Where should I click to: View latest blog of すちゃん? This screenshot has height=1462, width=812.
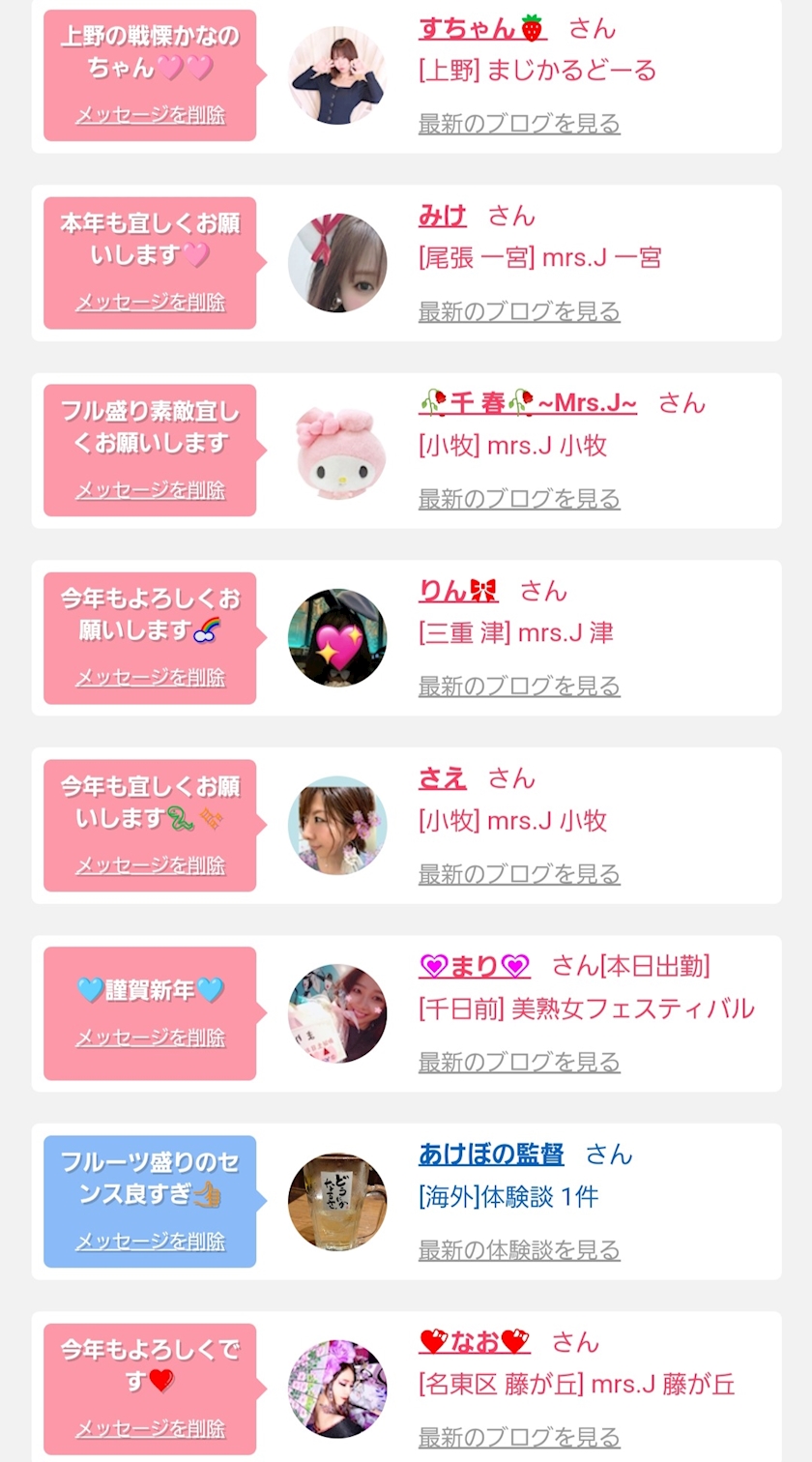tap(519, 124)
